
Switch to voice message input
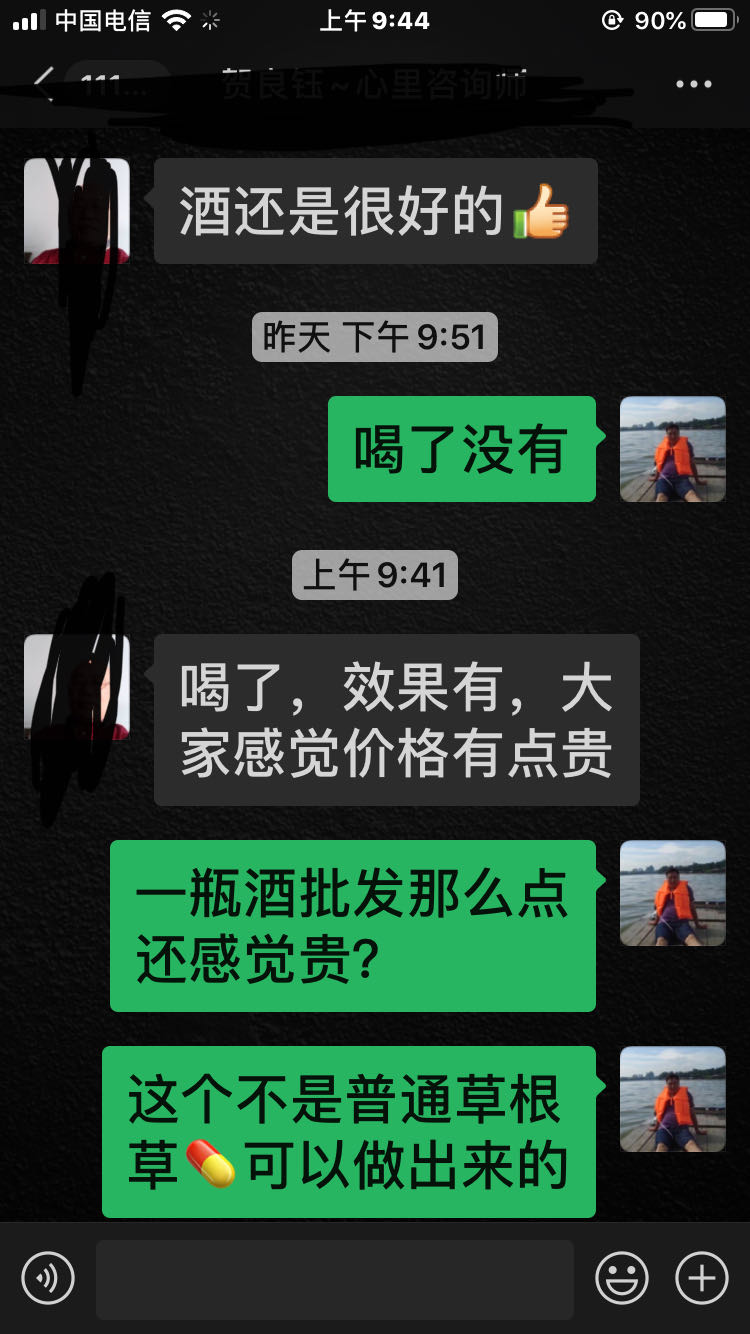[x=48, y=1277]
